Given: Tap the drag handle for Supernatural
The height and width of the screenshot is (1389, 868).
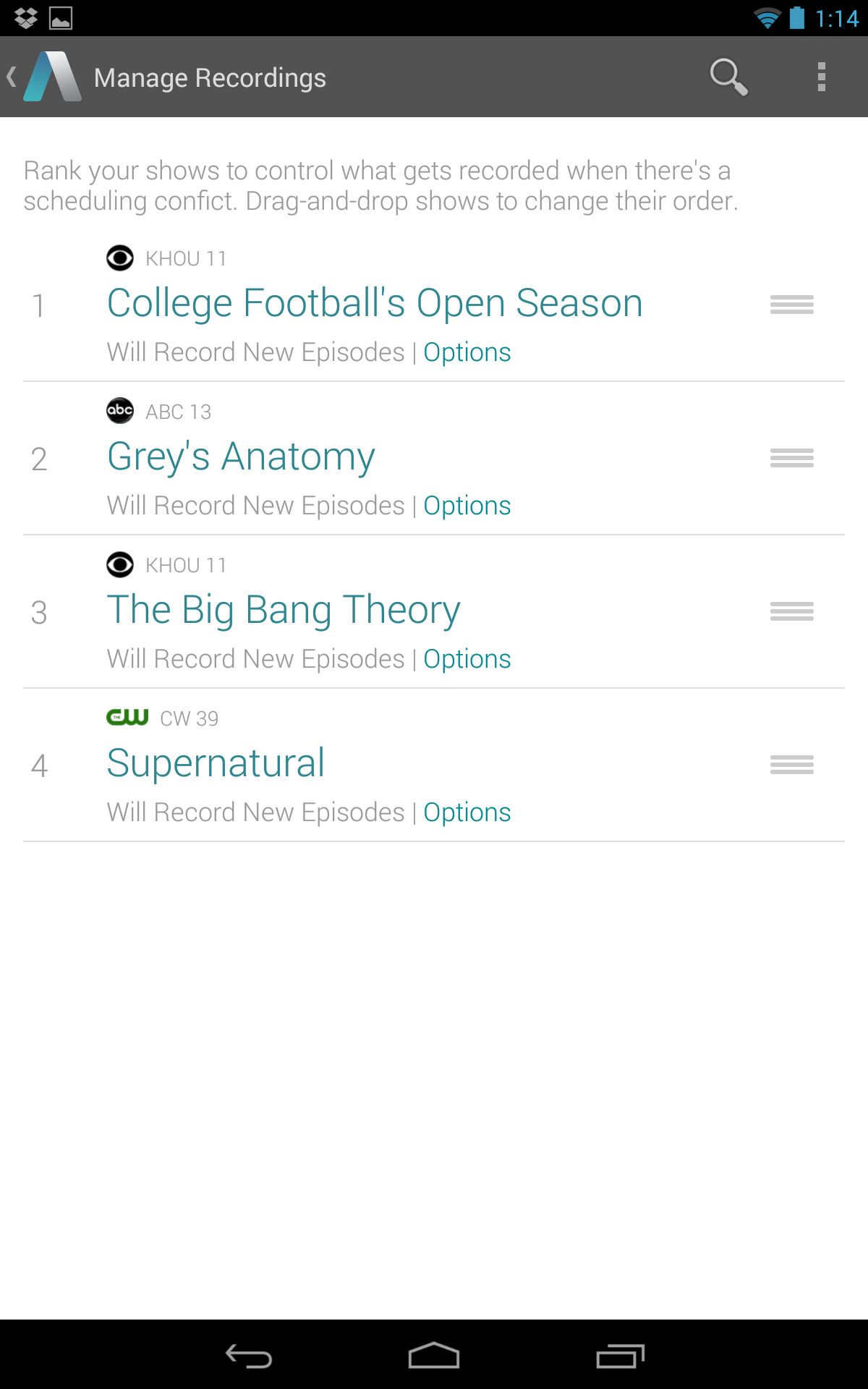Looking at the screenshot, I should pyautogui.click(x=792, y=764).
